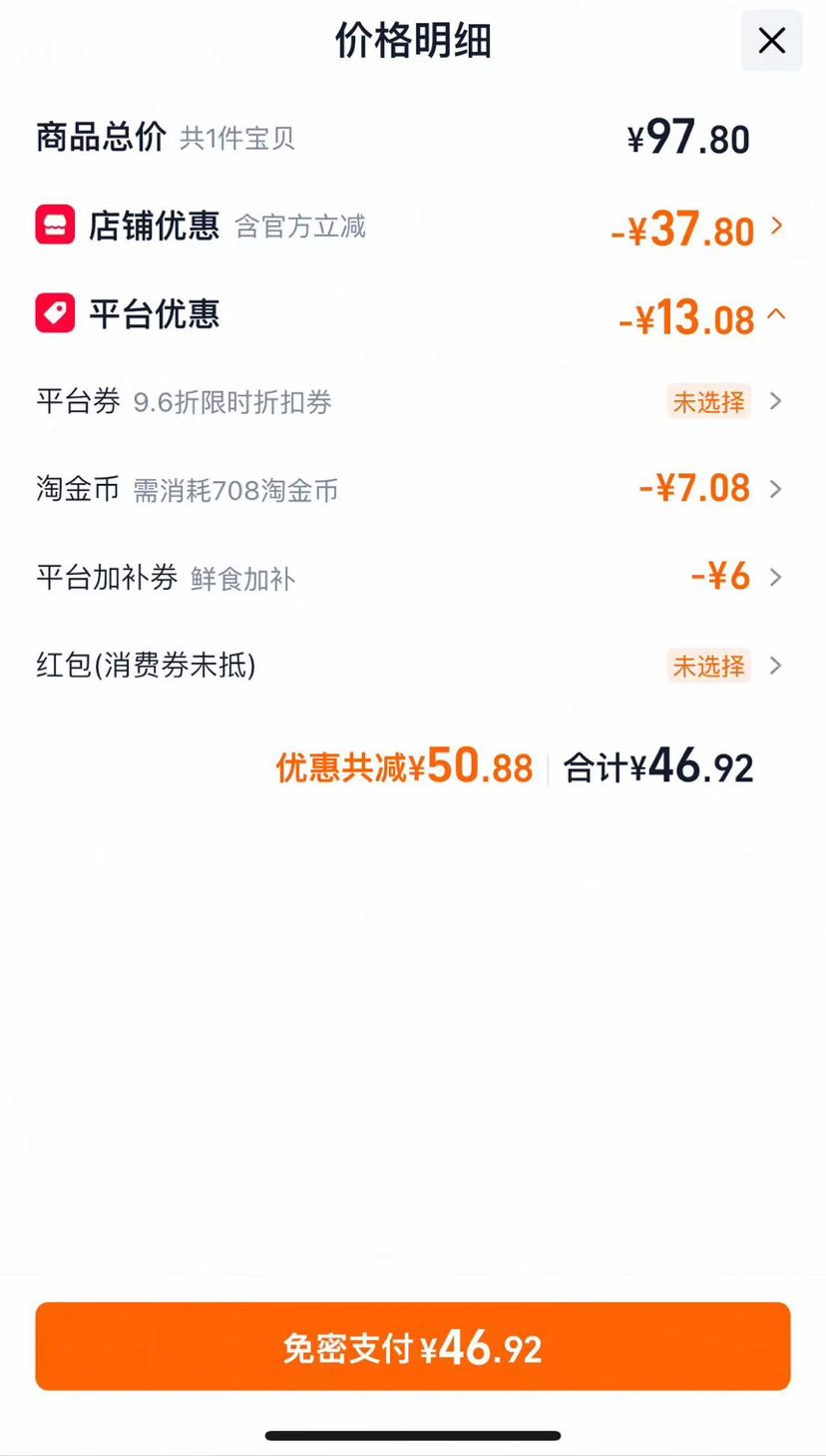Open 平台加补券 鲜食加补 coupon row
Screen dimensions: 826x1456
pyautogui.click(x=412, y=577)
